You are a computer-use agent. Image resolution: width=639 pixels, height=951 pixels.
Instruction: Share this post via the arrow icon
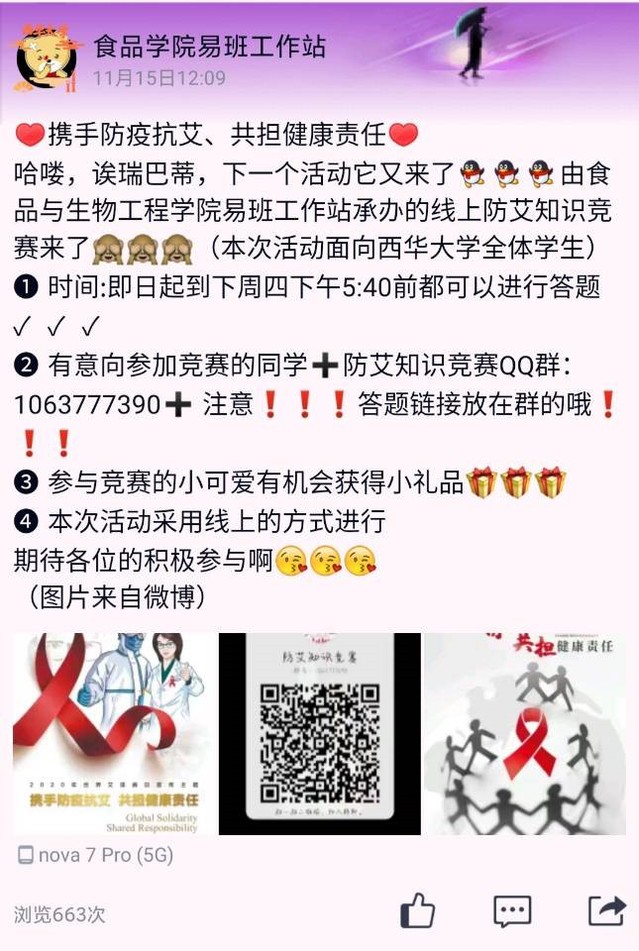(605, 910)
